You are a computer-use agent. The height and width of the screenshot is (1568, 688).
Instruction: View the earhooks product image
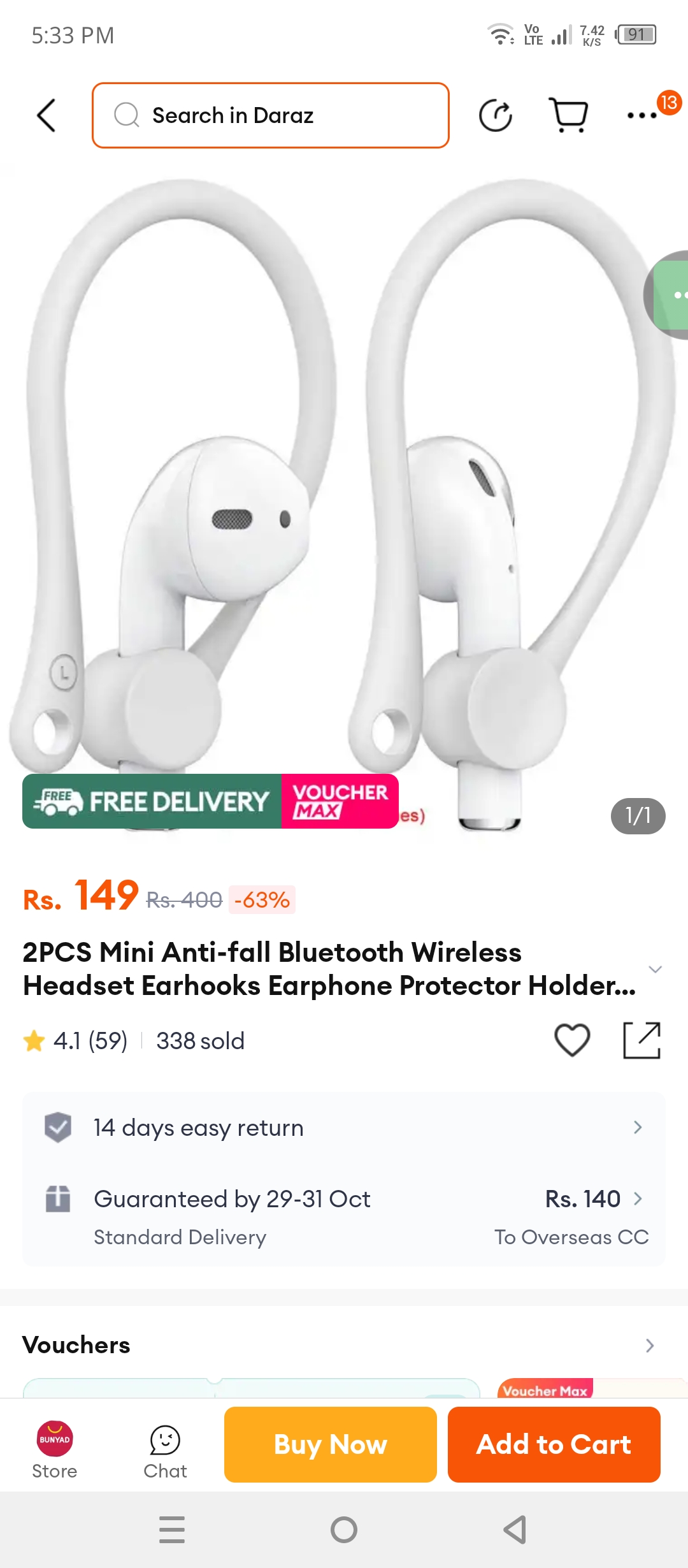point(344,497)
